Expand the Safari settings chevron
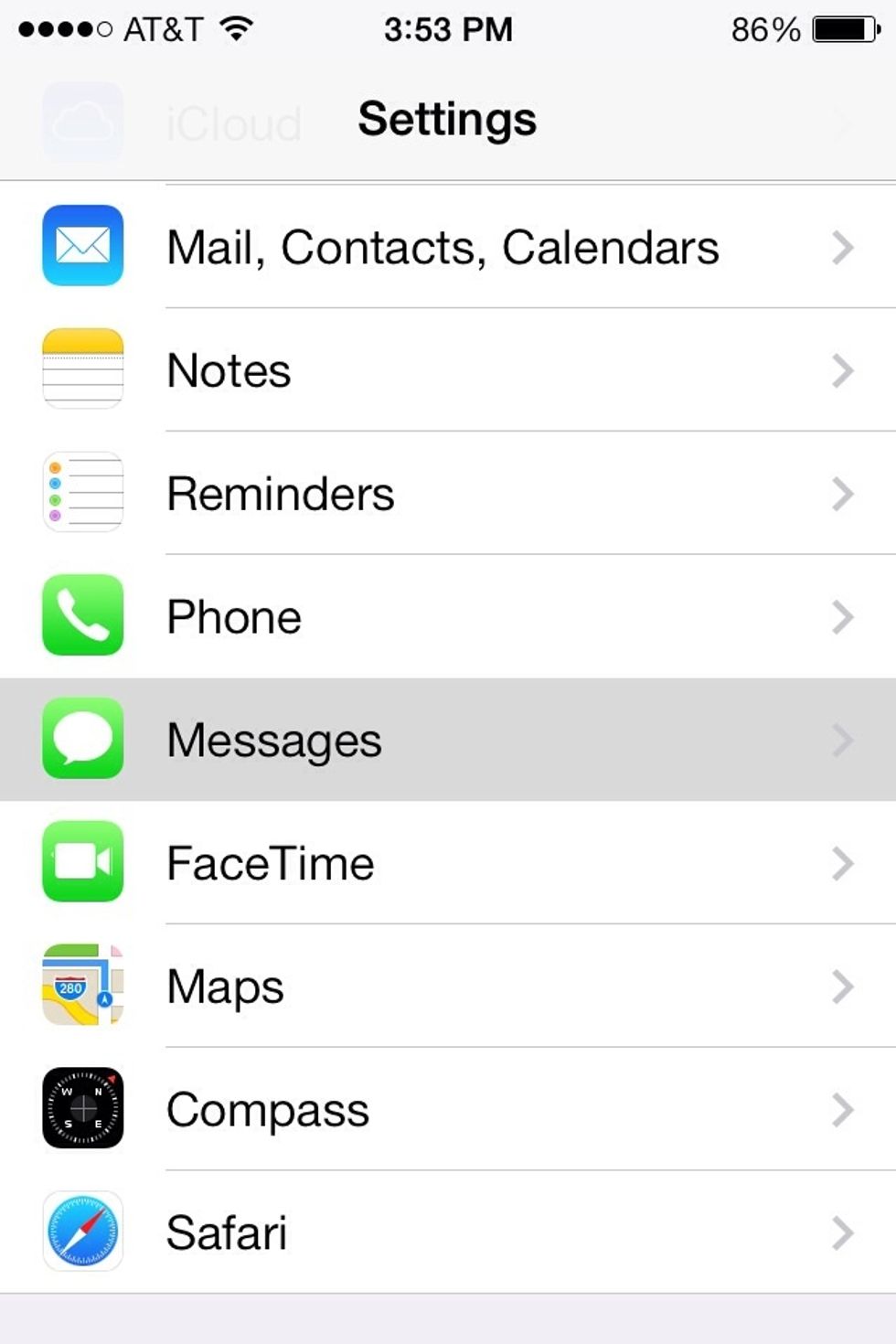This screenshot has width=896, height=1344. tap(842, 1232)
